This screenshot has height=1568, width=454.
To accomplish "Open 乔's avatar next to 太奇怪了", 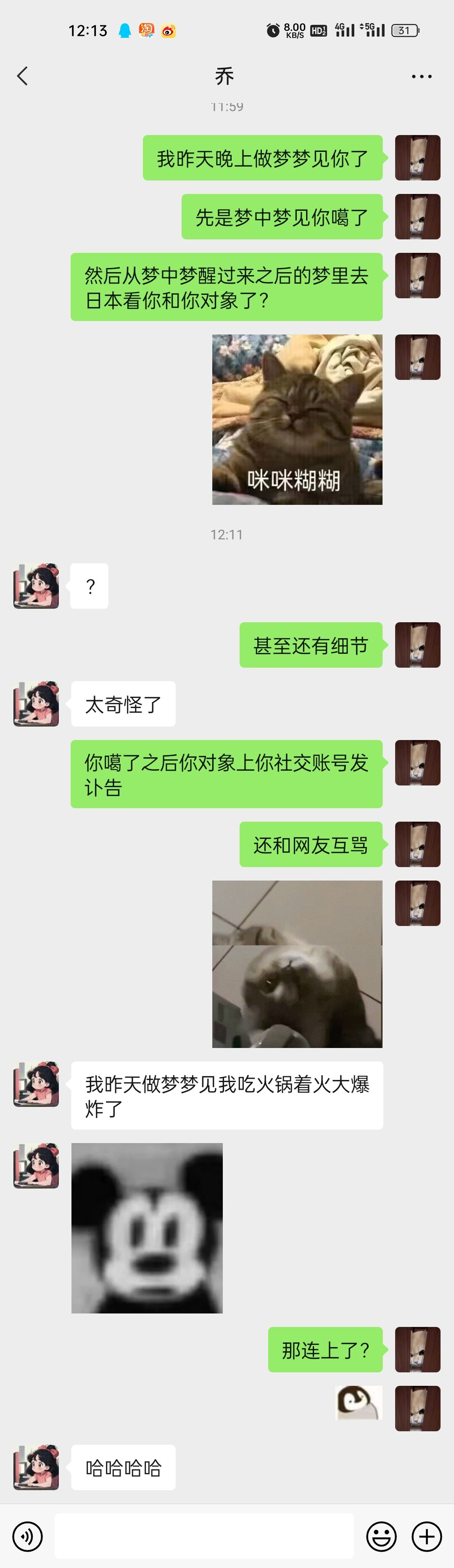I will coord(37,704).
